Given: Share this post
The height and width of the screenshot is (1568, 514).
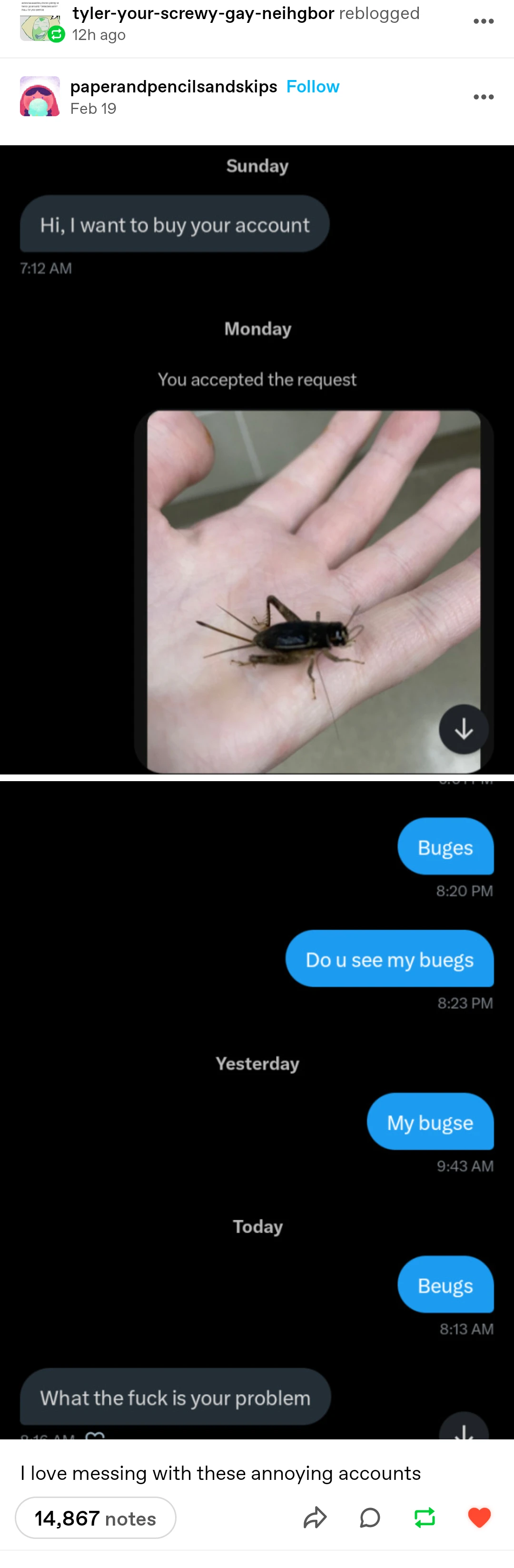Looking at the screenshot, I should pos(315,1518).
